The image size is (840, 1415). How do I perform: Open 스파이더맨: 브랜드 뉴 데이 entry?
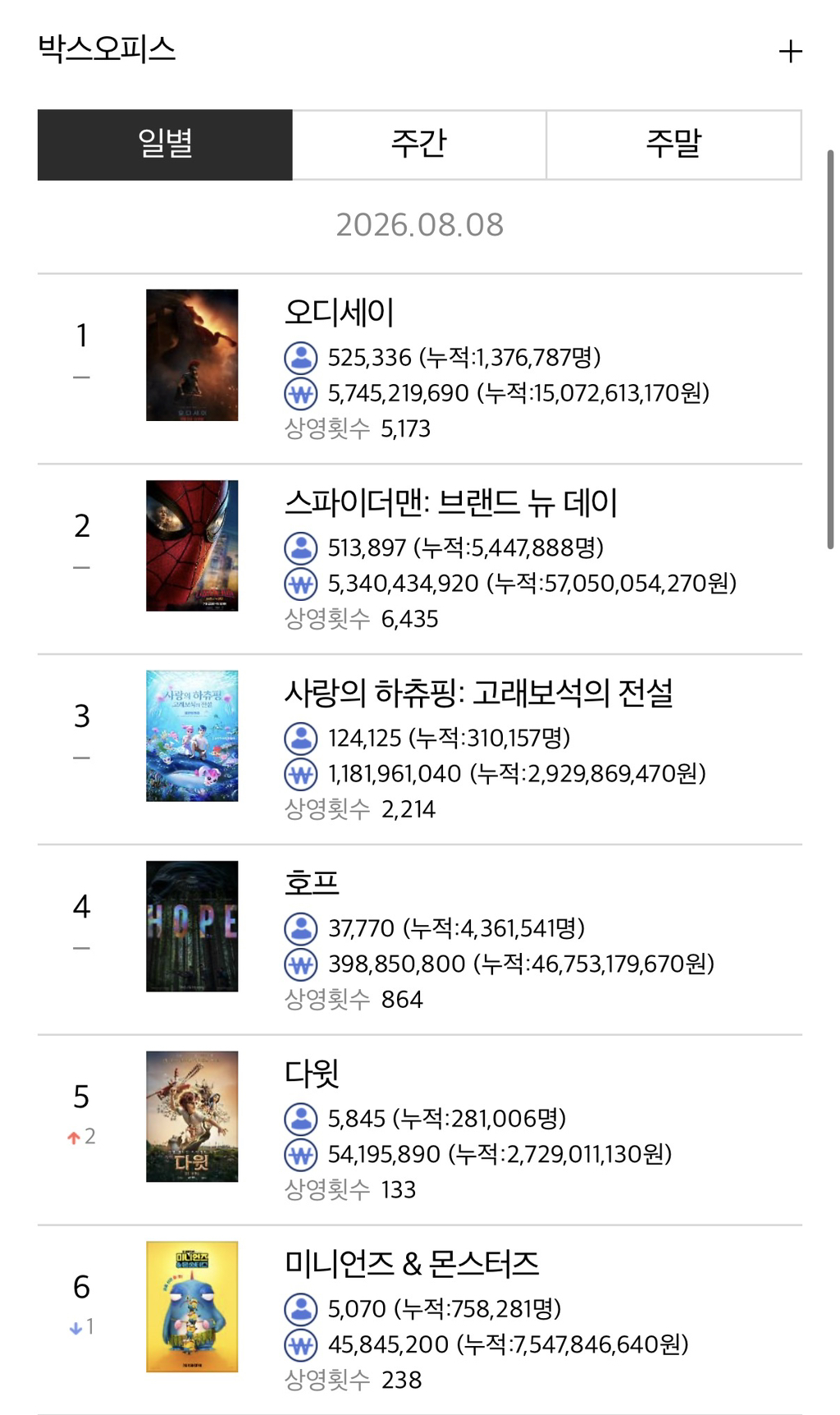pos(420,559)
